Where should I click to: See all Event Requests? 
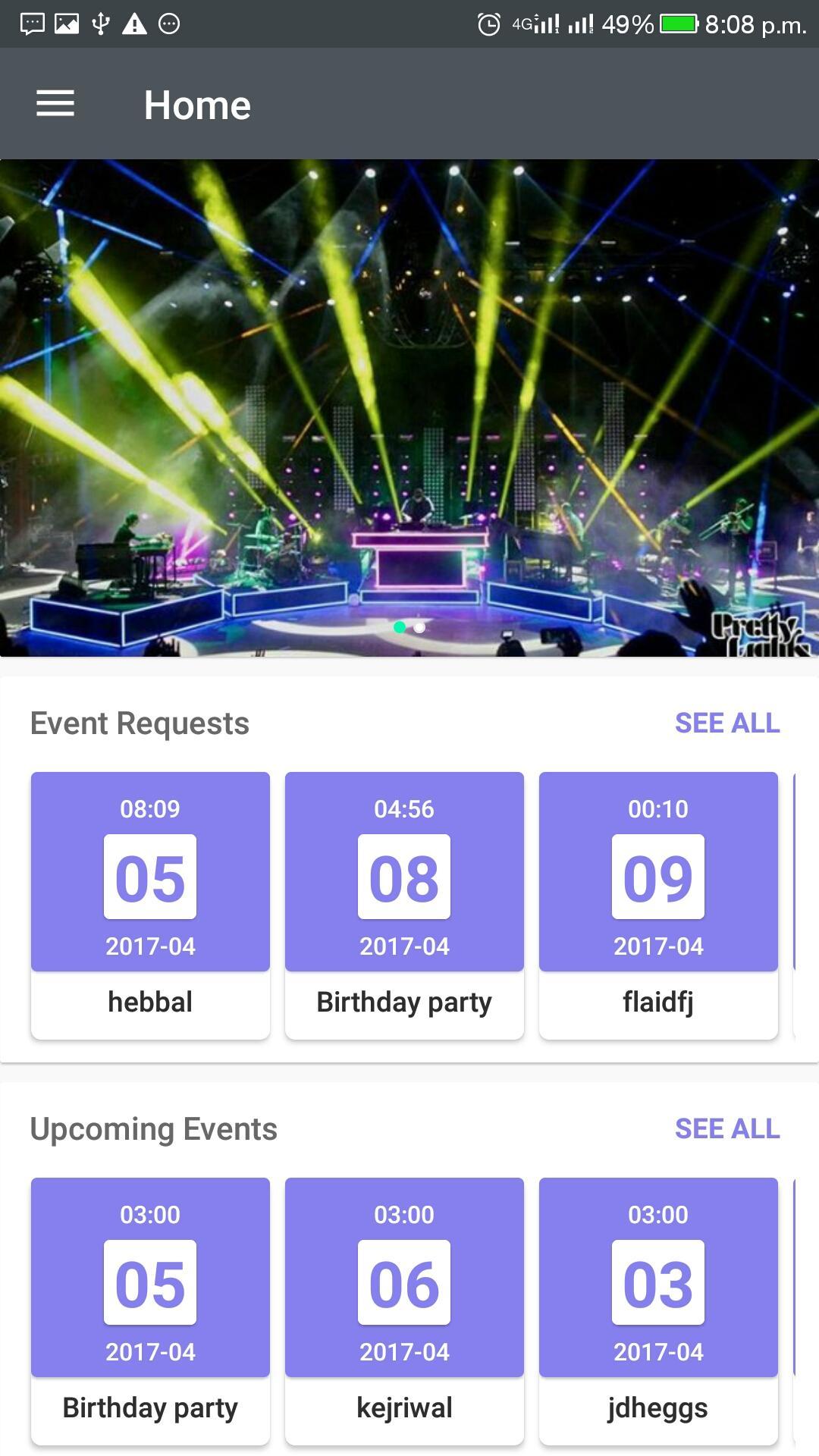tap(726, 723)
